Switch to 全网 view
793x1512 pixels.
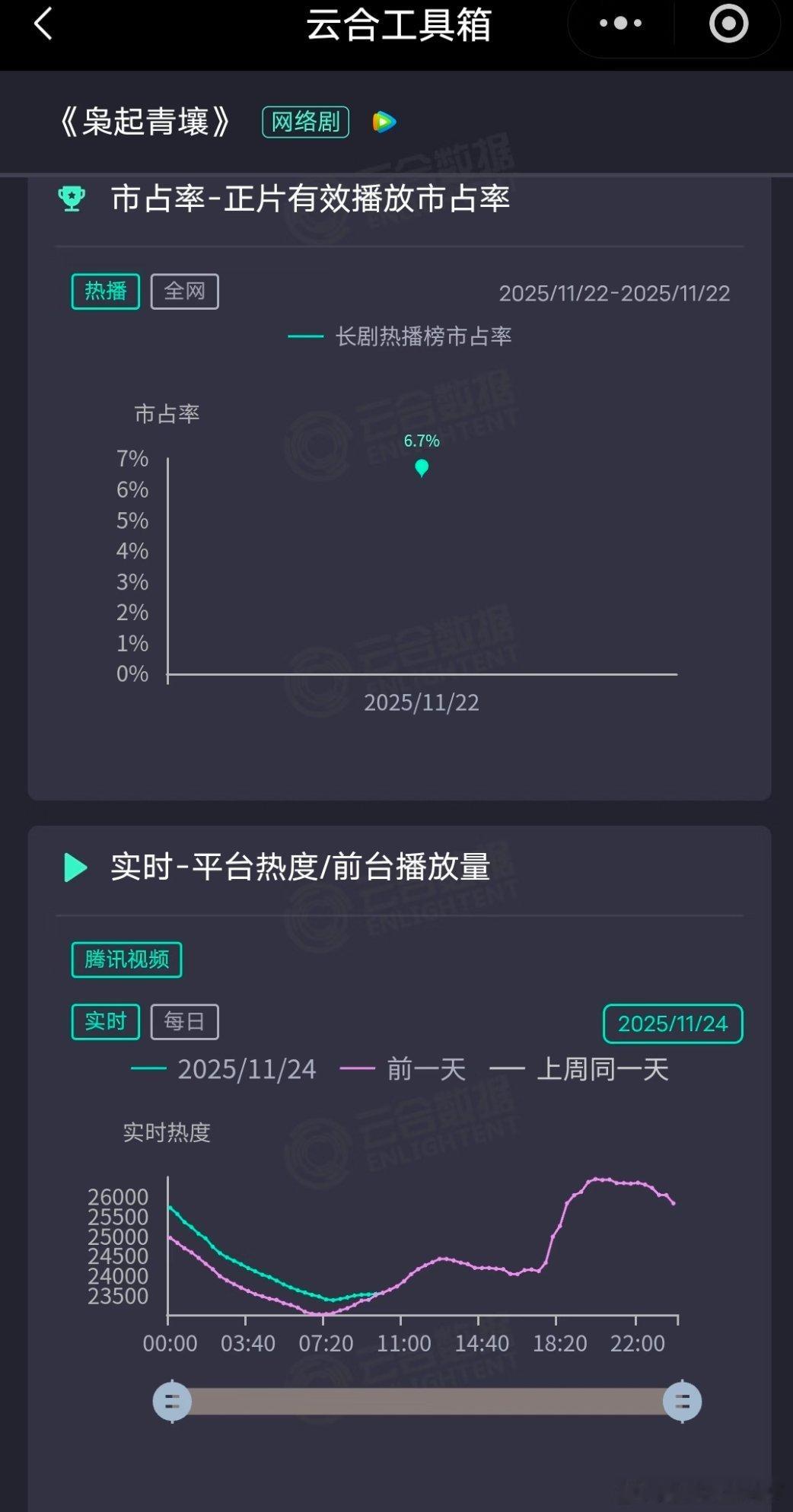tap(185, 291)
